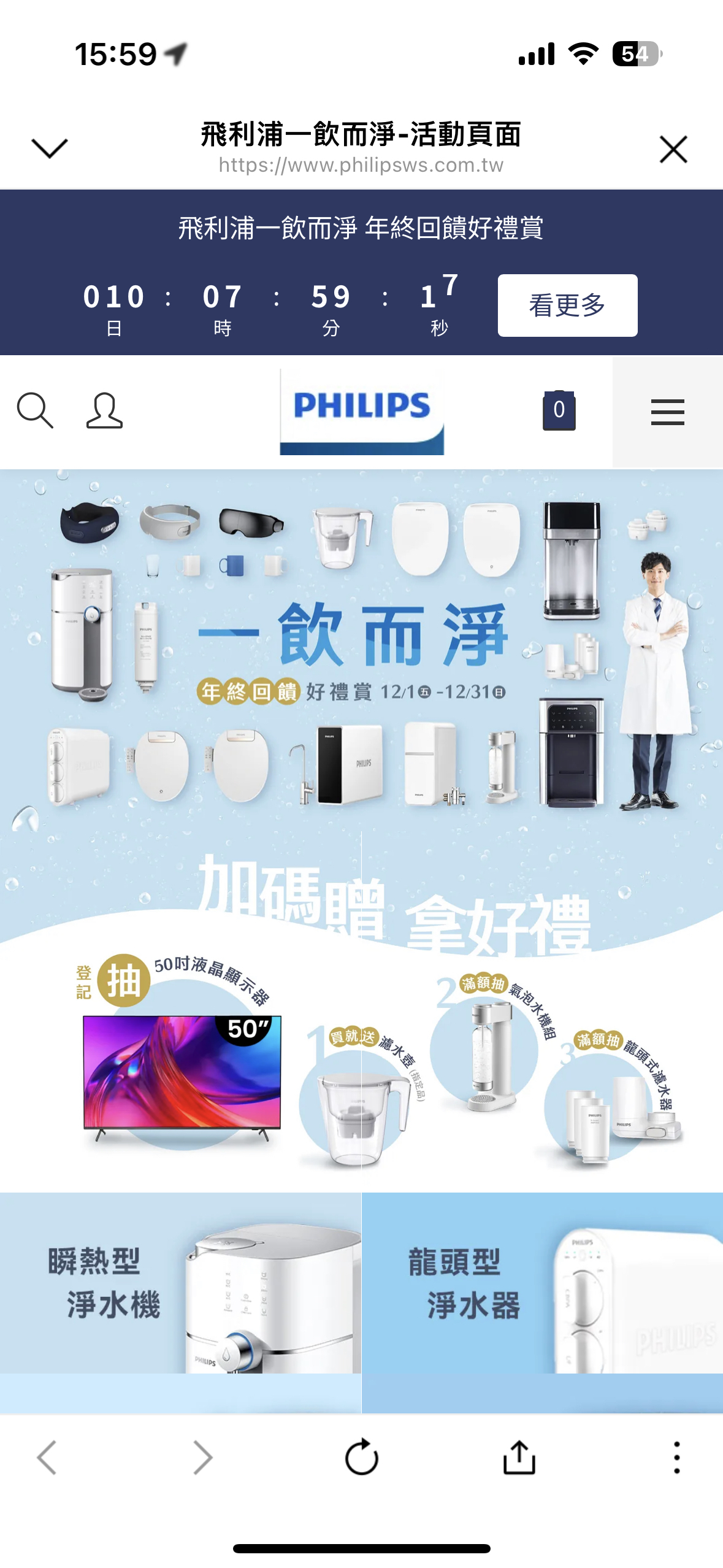Tap the 看更多 button
723x1568 pixels.
pos(567,305)
